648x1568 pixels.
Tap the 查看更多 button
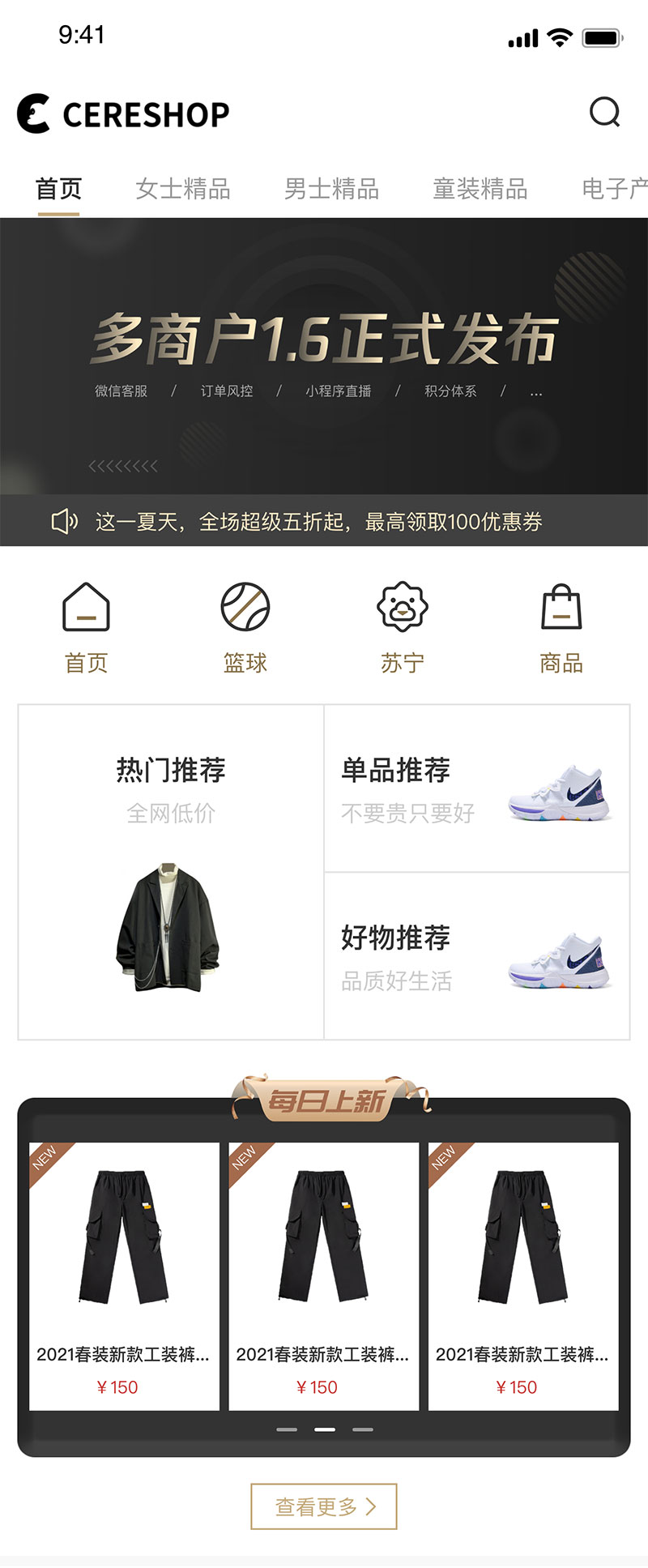coord(324,1506)
